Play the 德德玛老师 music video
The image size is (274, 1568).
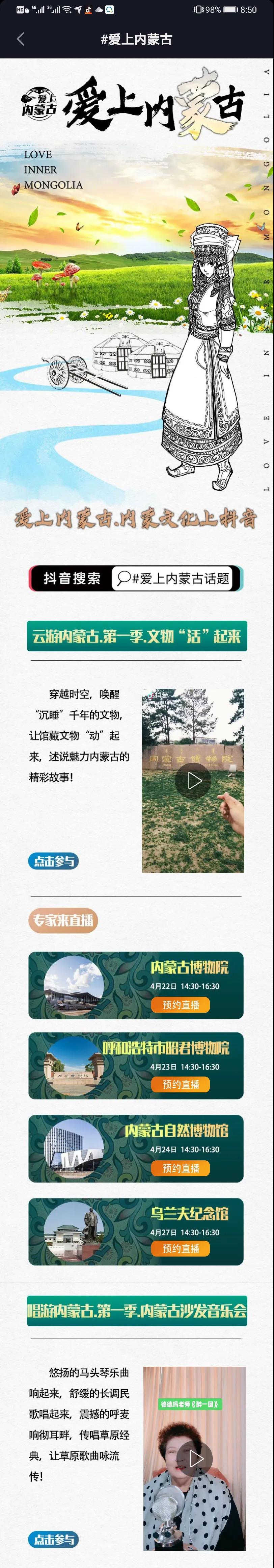pos(194,1458)
